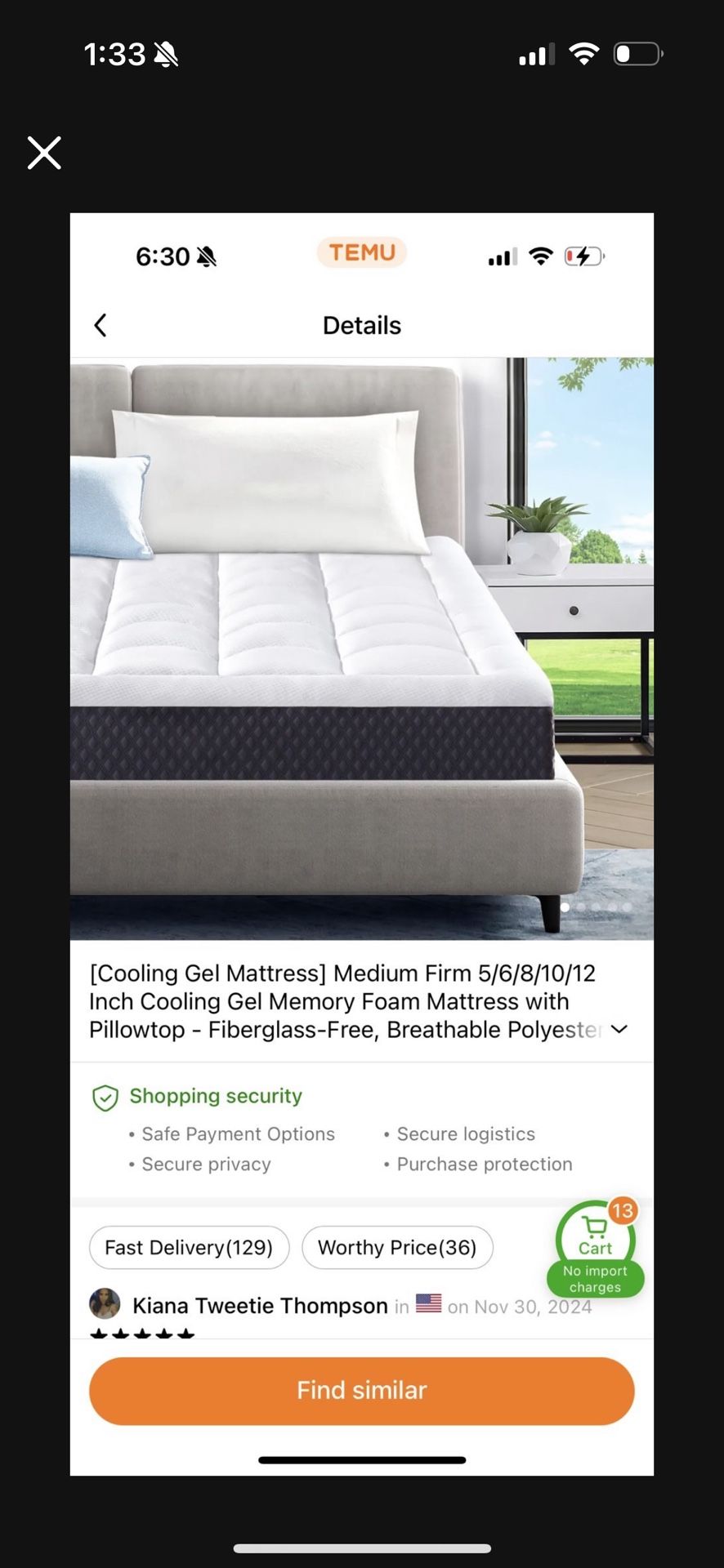This screenshot has width=724, height=1568.
Task: Toggle the Worthy Price(36) filter chip
Action: pos(398,1247)
